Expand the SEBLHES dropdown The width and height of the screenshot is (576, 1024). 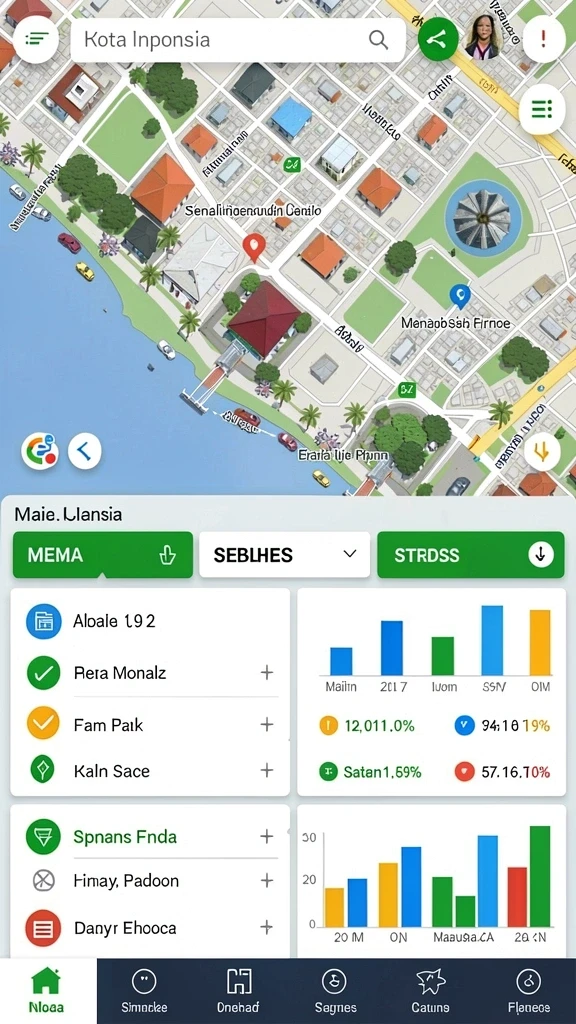(x=285, y=554)
